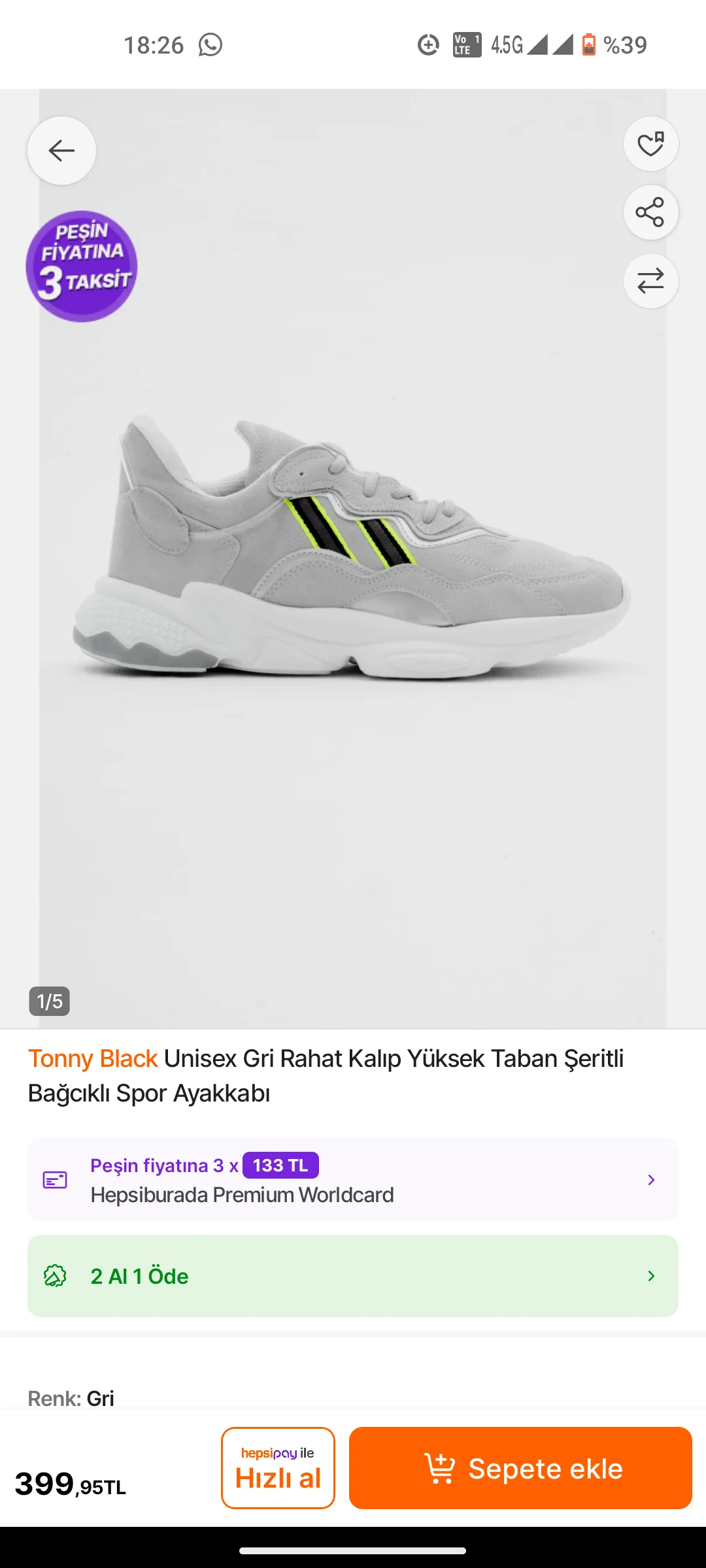This screenshot has width=706, height=1568.
Task: Open Peşin fiyatına 3 x 133 TL details
Action: (353, 1180)
